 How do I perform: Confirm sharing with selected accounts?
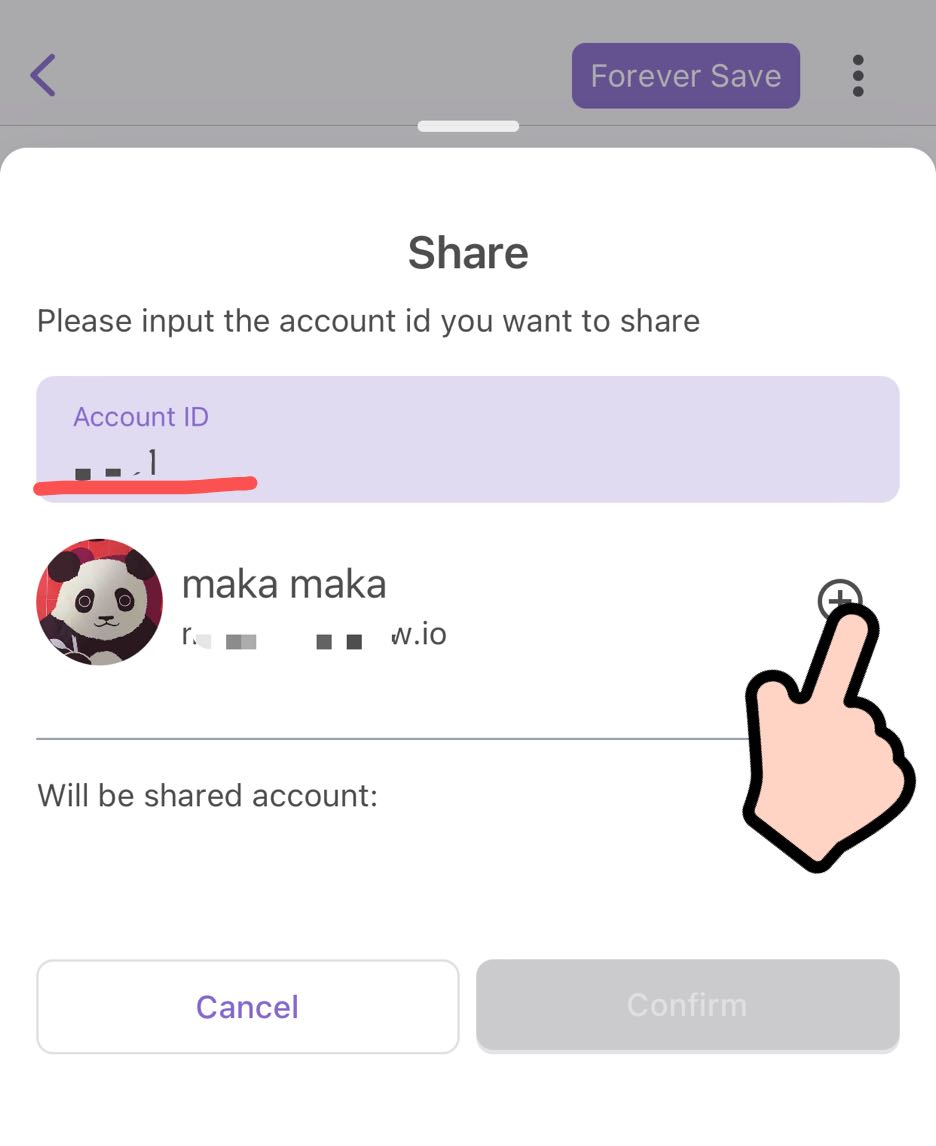(x=687, y=1005)
